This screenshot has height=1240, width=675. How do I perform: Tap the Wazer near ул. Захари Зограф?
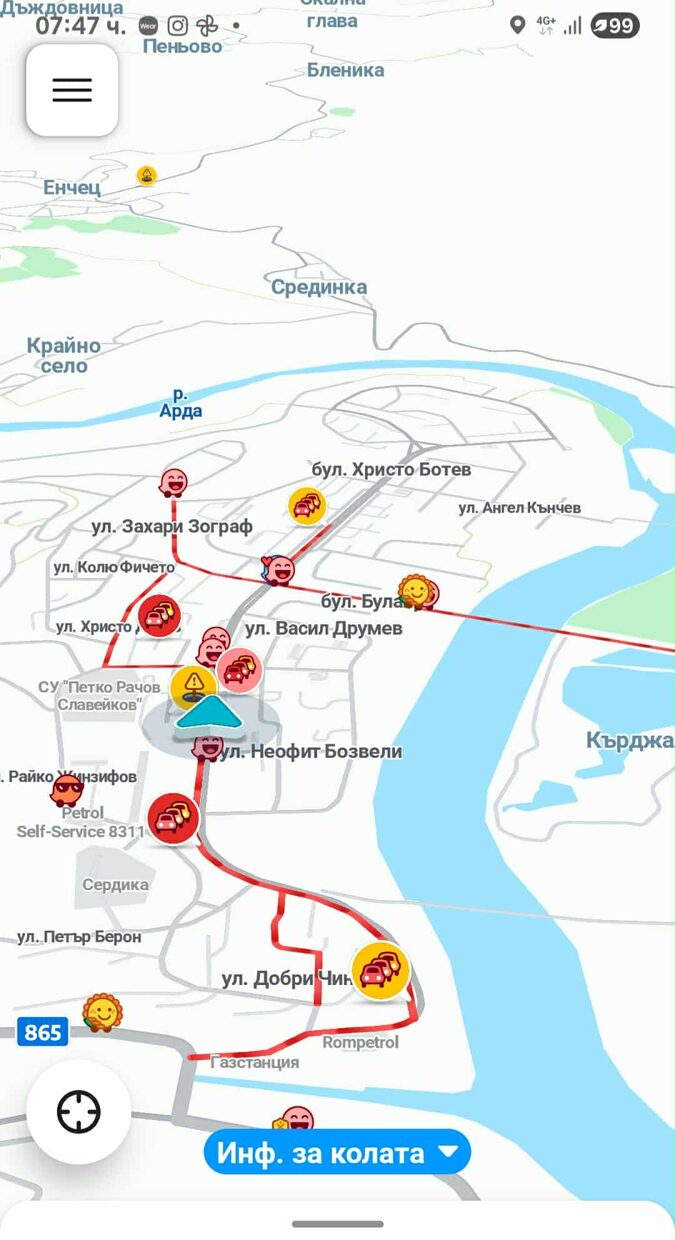173,483
